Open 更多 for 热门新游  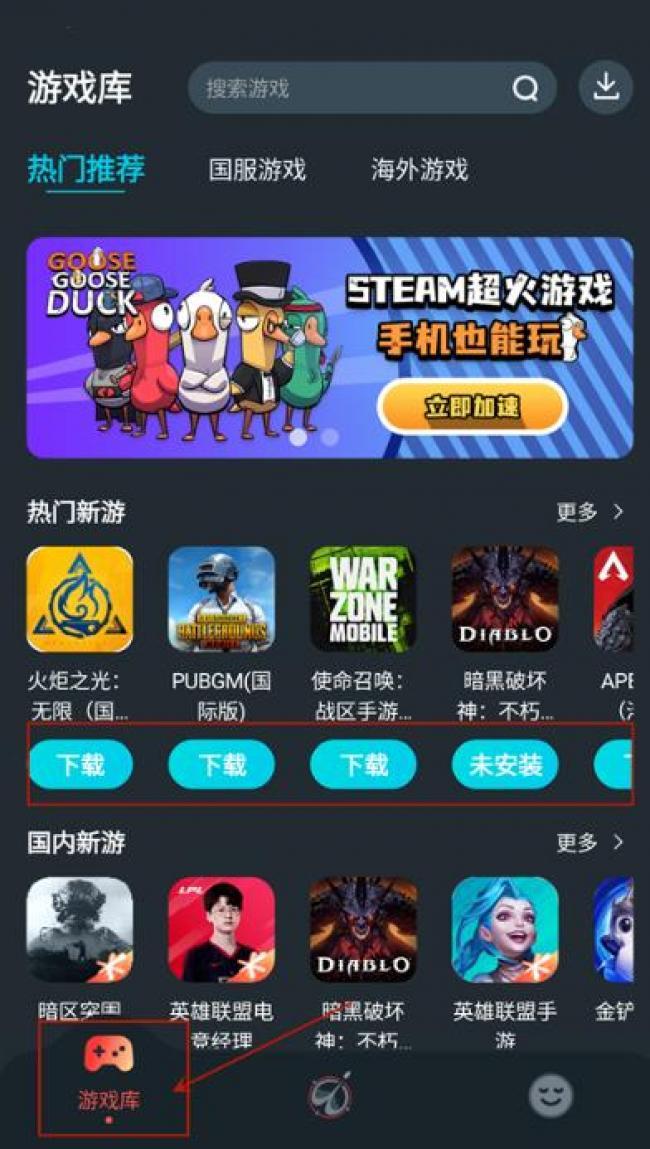click(590, 512)
